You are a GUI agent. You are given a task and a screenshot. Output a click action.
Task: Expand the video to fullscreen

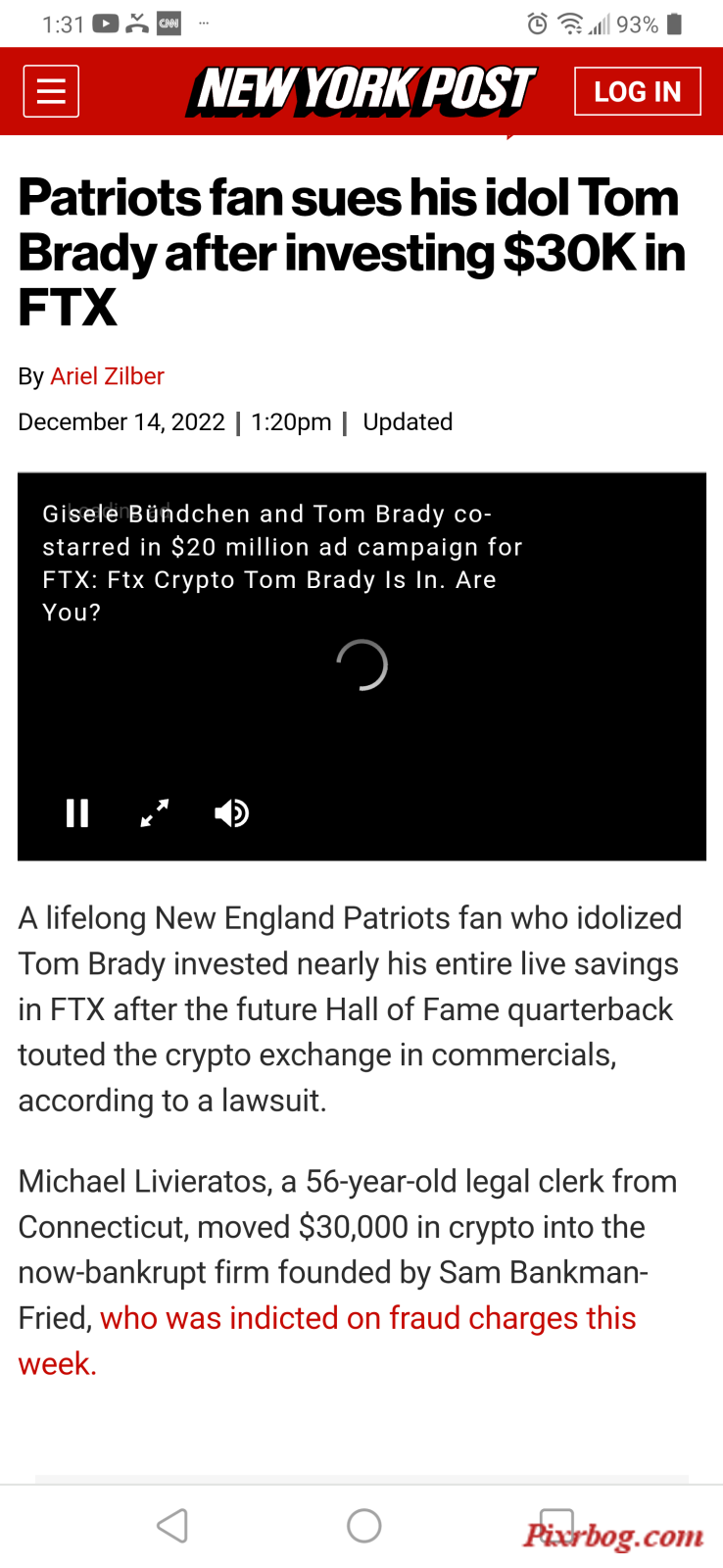[155, 813]
